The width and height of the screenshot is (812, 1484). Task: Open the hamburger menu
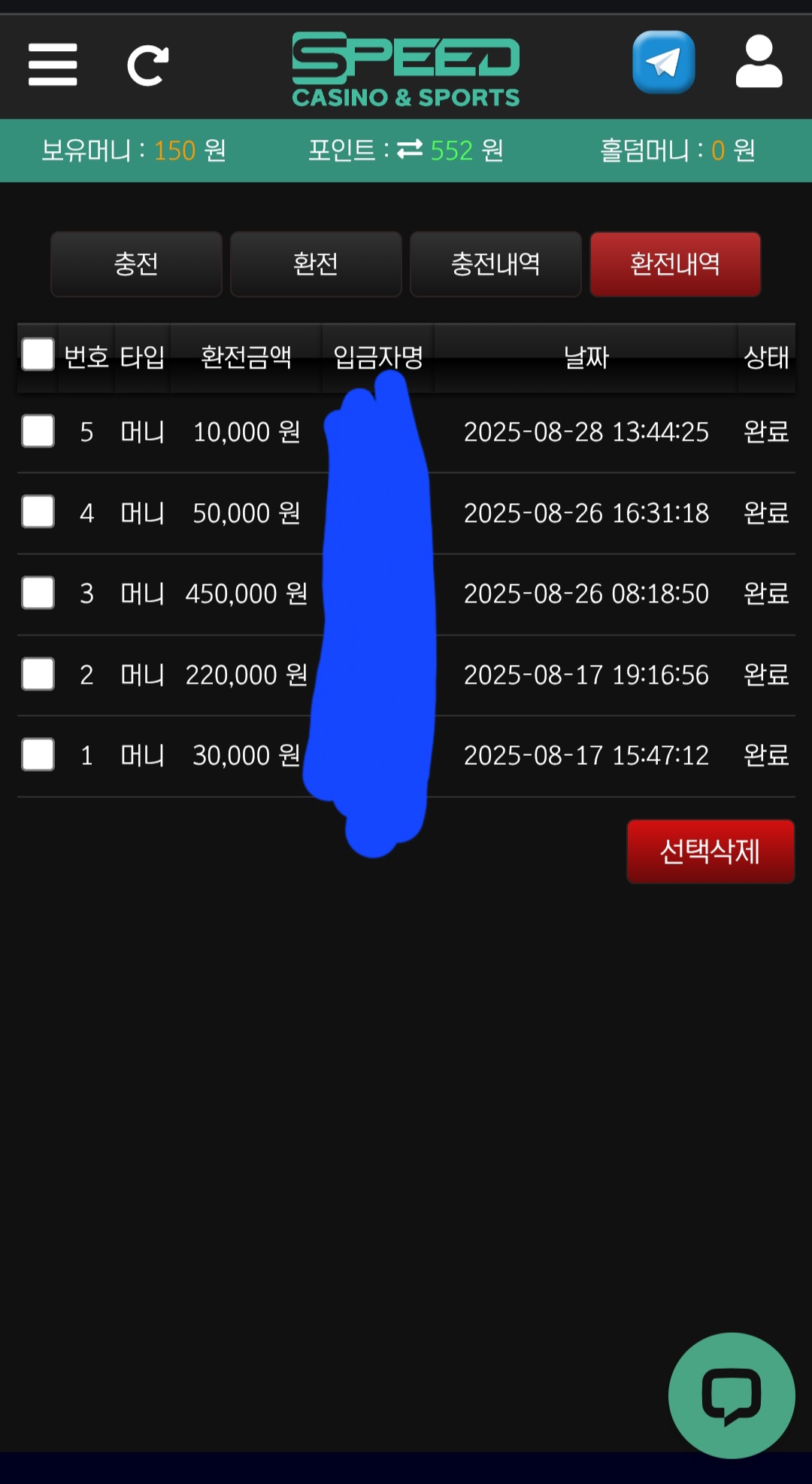53,65
